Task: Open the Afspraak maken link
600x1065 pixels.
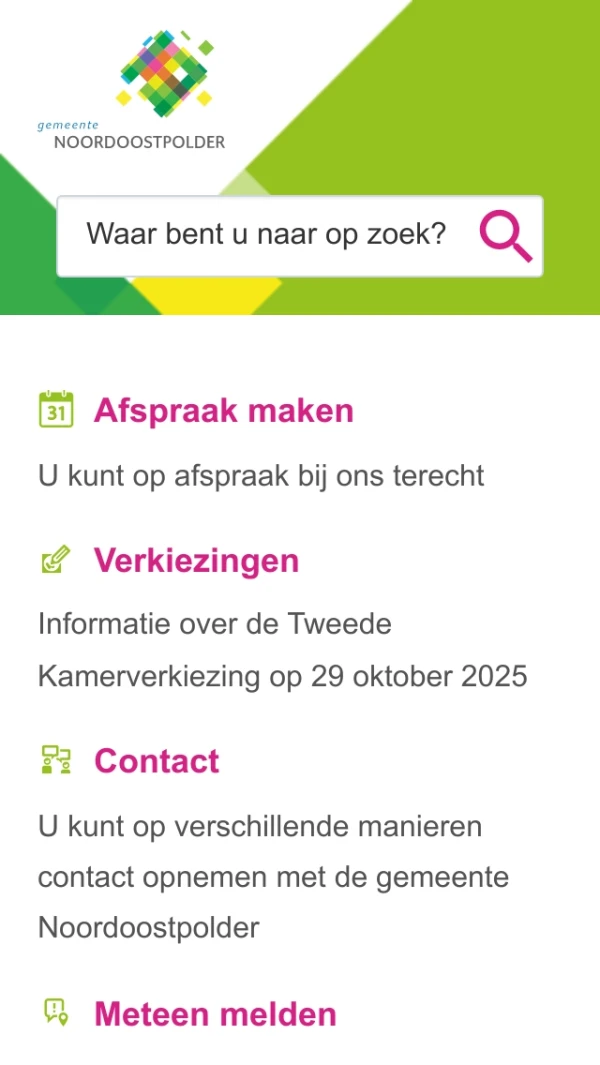Action: click(223, 411)
